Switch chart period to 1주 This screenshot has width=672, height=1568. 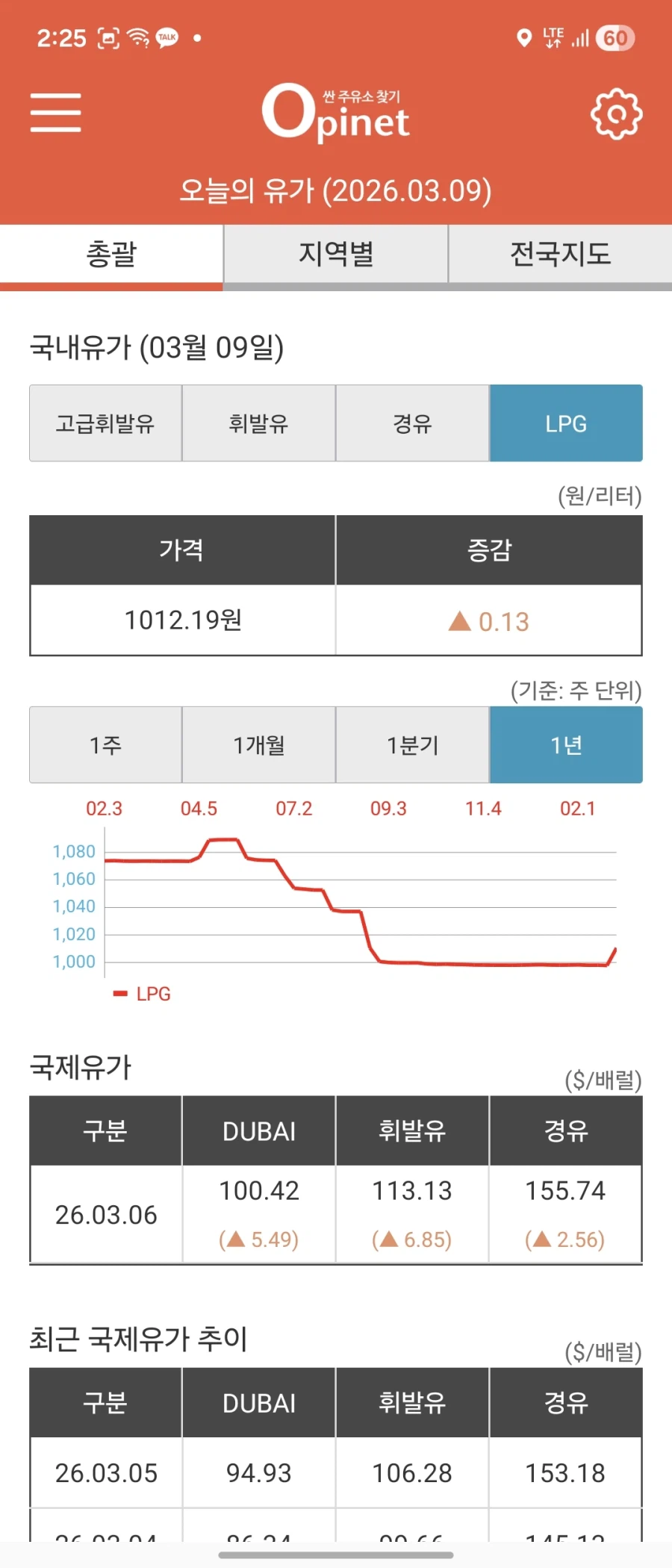[105, 744]
